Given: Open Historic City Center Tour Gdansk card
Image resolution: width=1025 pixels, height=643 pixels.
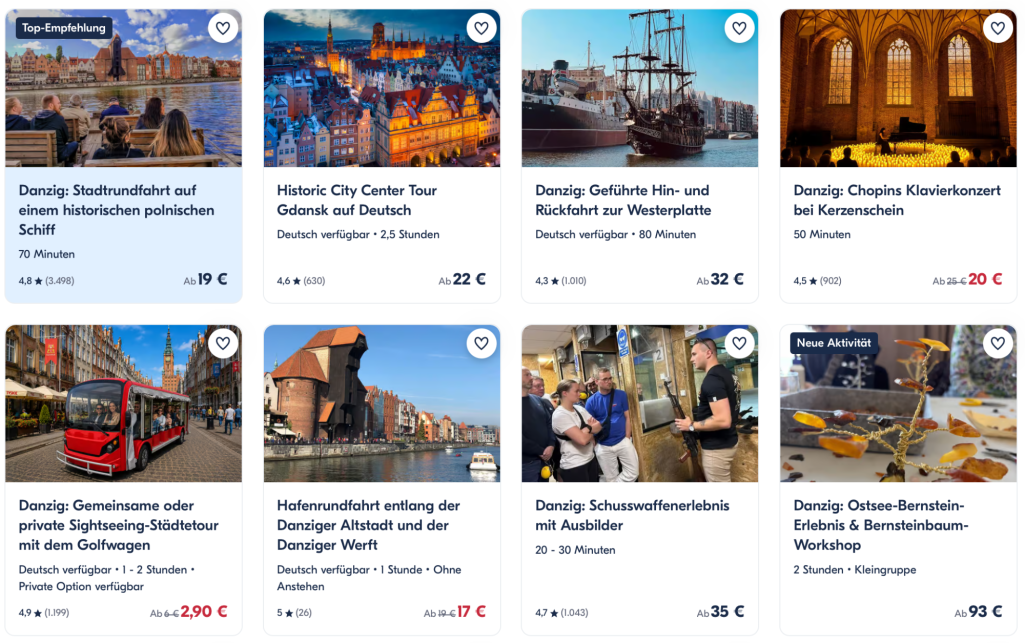Looking at the screenshot, I should (382, 156).
